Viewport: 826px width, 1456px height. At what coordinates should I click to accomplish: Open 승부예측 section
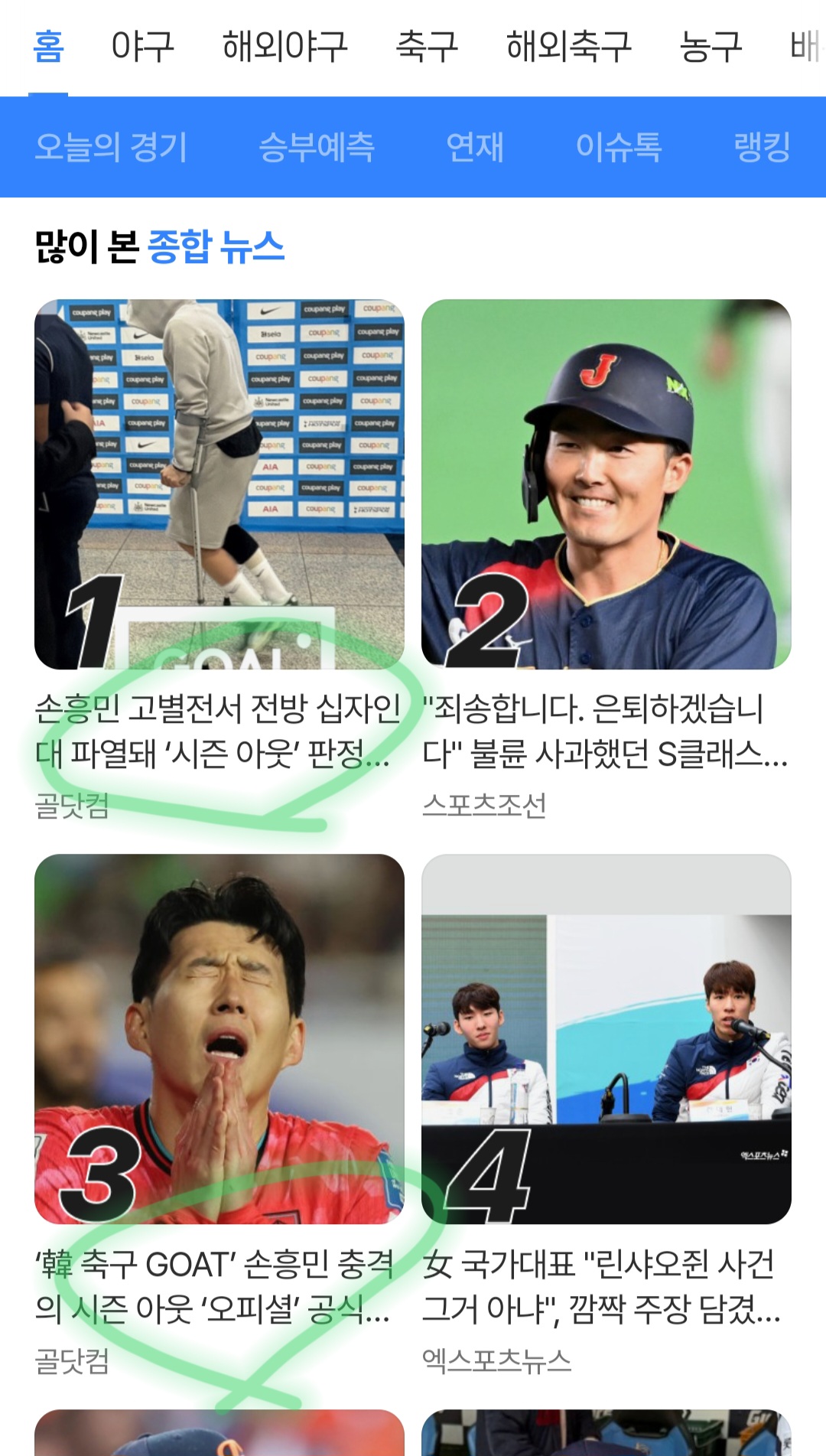click(x=317, y=147)
